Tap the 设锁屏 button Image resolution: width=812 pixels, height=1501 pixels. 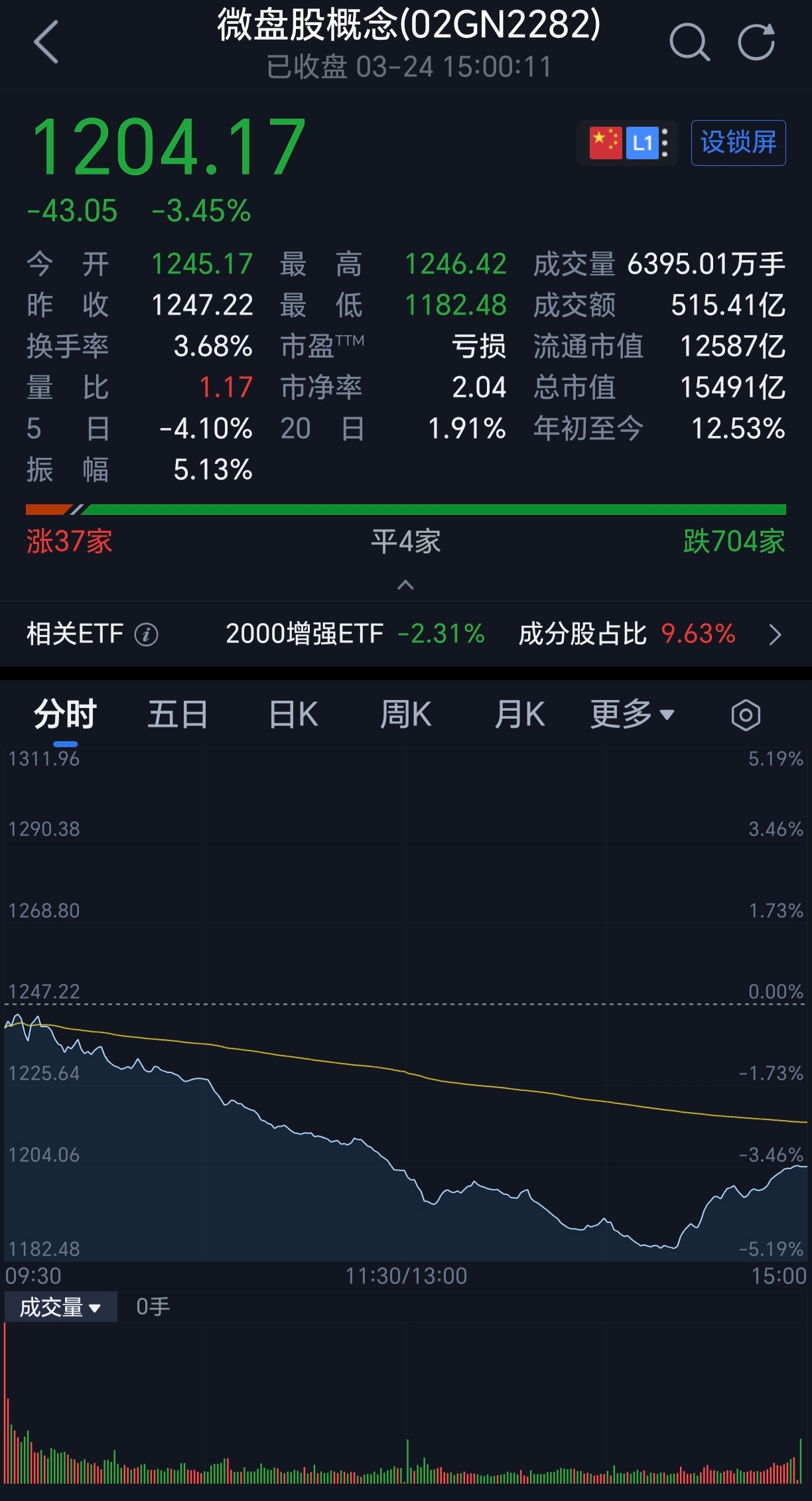coord(738,143)
